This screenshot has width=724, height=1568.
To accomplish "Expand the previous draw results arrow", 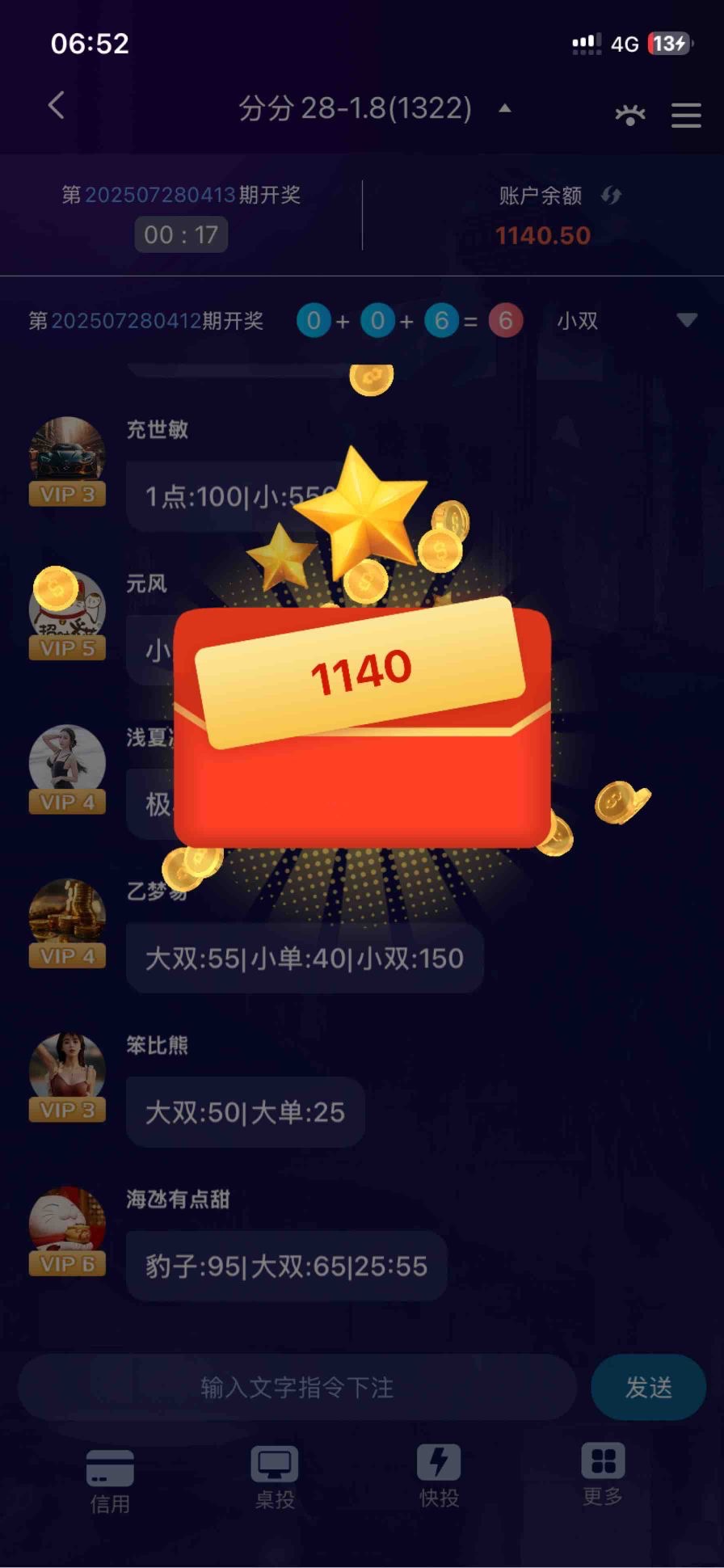I will click(x=687, y=320).
